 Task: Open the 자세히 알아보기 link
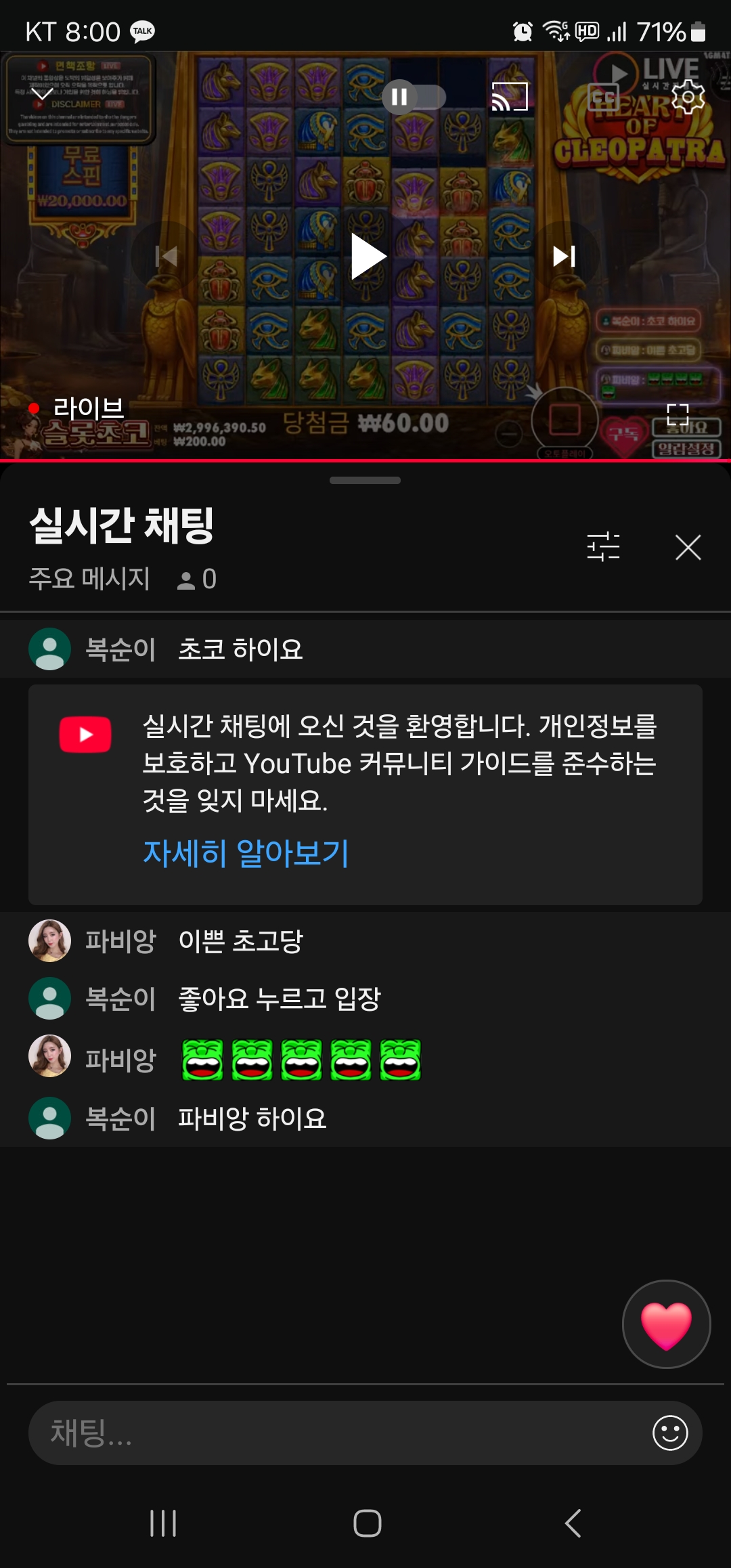click(246, 852)
